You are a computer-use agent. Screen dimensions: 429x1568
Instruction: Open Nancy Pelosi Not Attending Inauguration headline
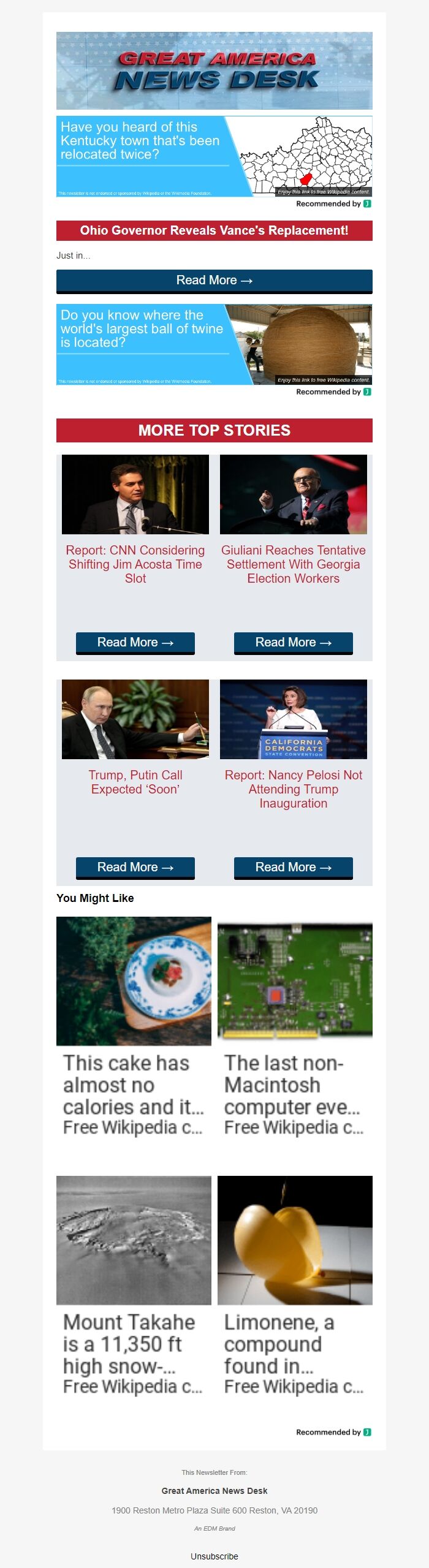pos(293,789)
